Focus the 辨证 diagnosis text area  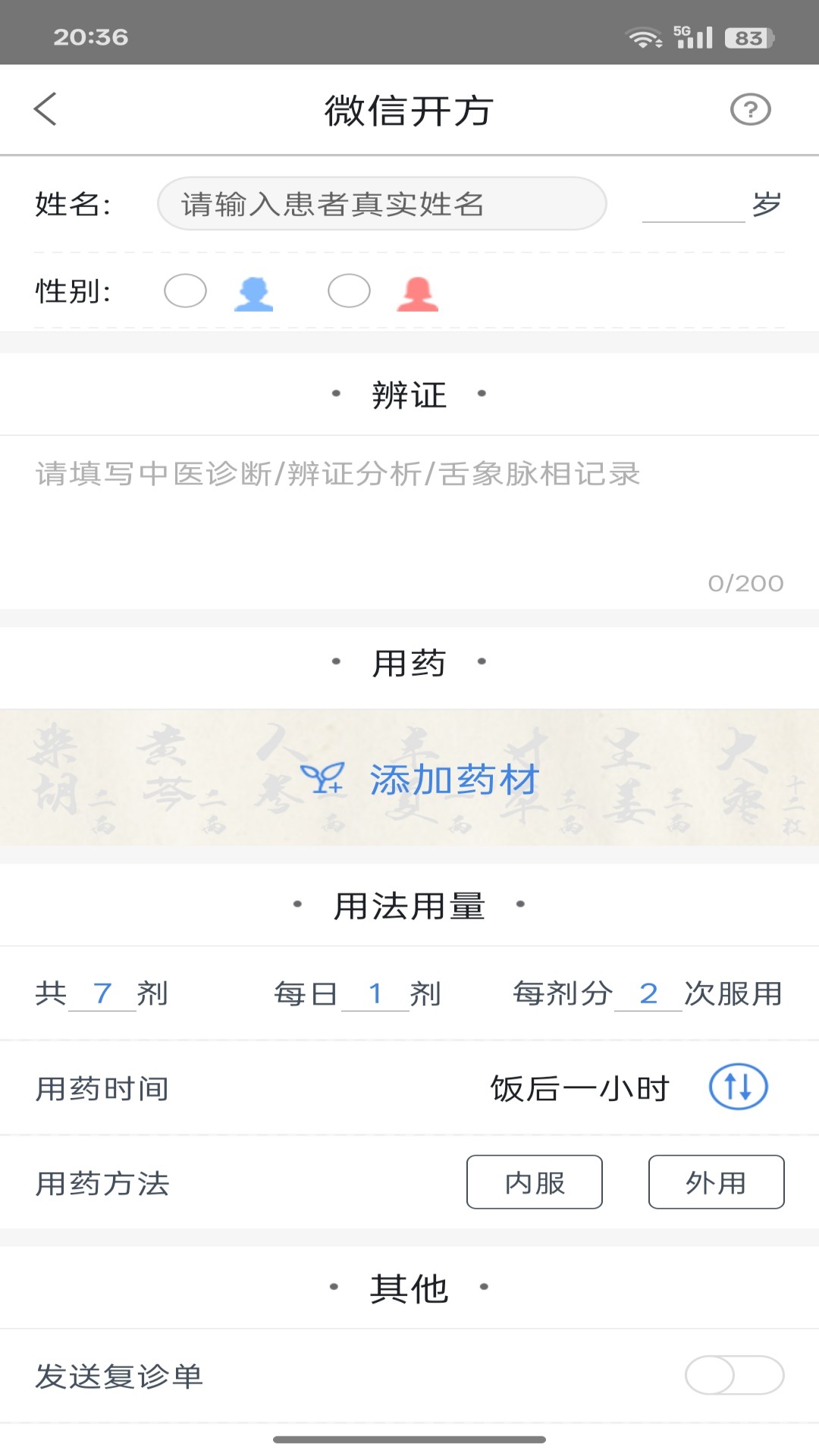click(409, 516)
